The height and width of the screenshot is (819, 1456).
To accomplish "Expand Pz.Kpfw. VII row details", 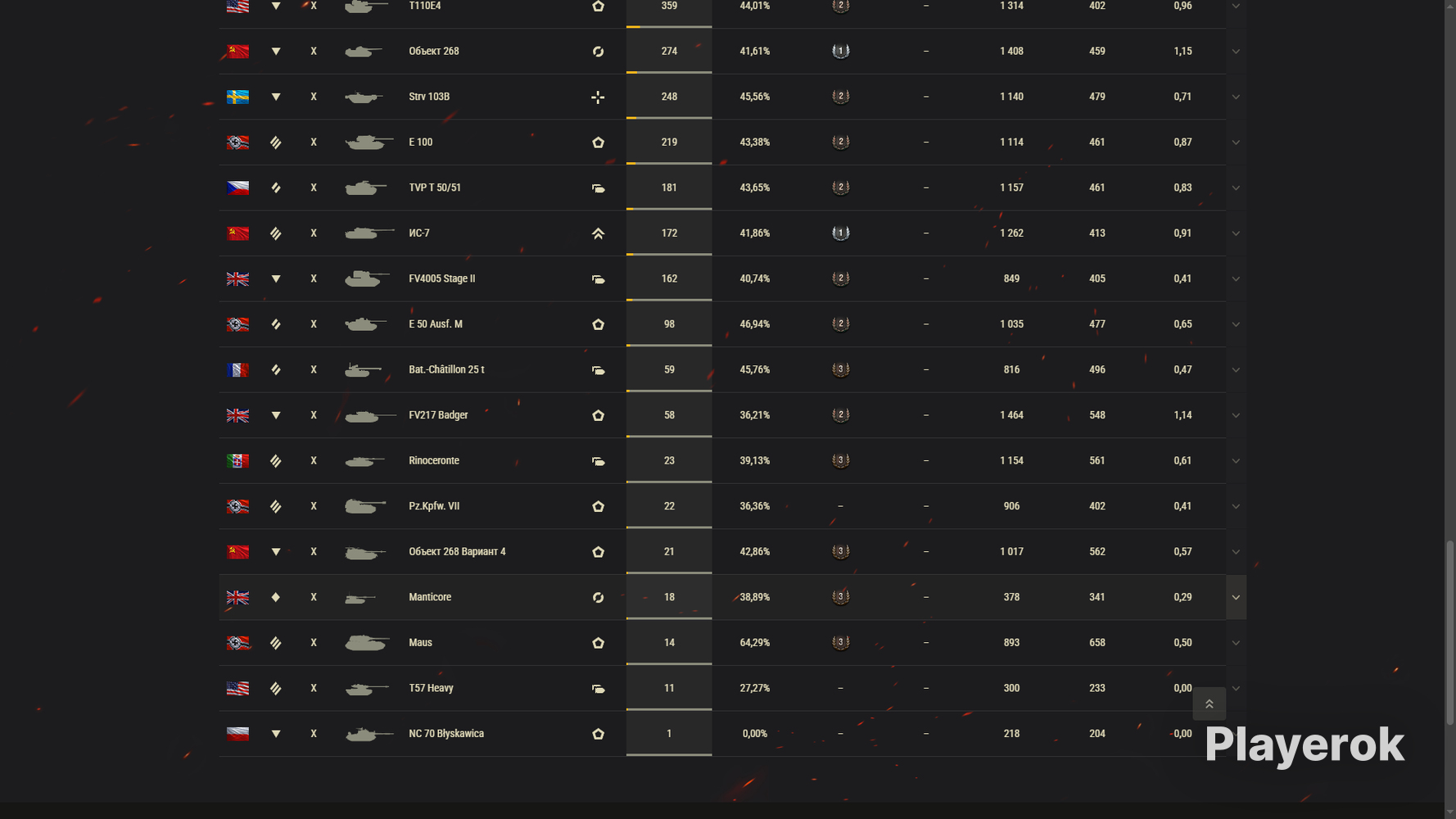I will pos(1236,506).
